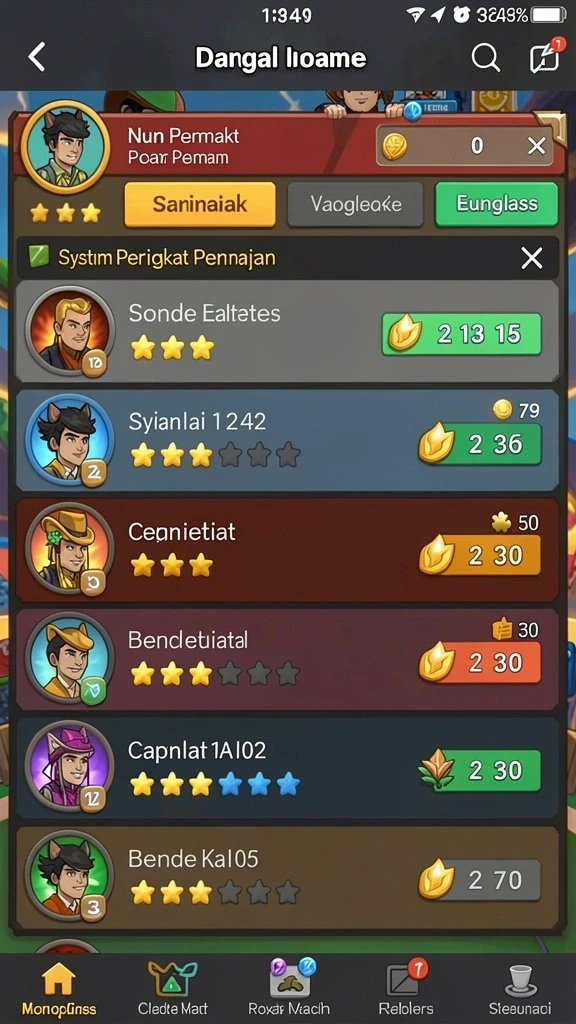Tap the 2 70 button on Bende Kal05

click(480, 880)
